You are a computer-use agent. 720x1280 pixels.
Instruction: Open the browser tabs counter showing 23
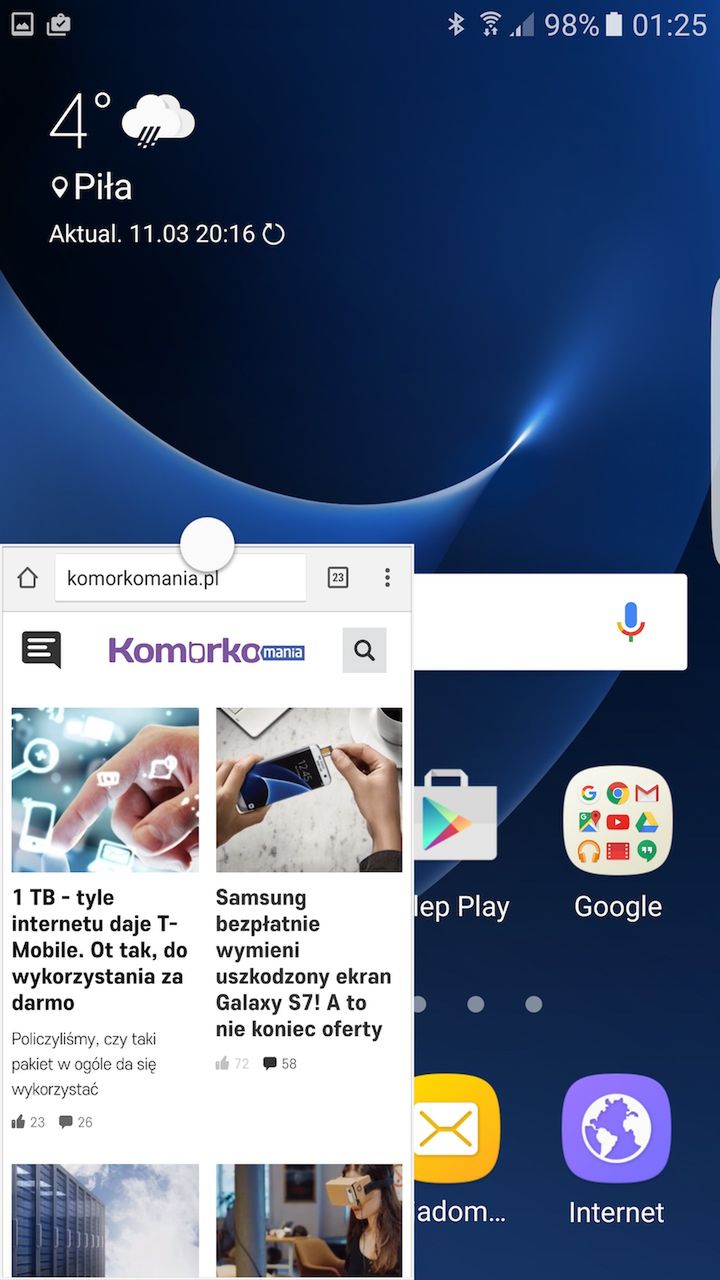[338, 578]
